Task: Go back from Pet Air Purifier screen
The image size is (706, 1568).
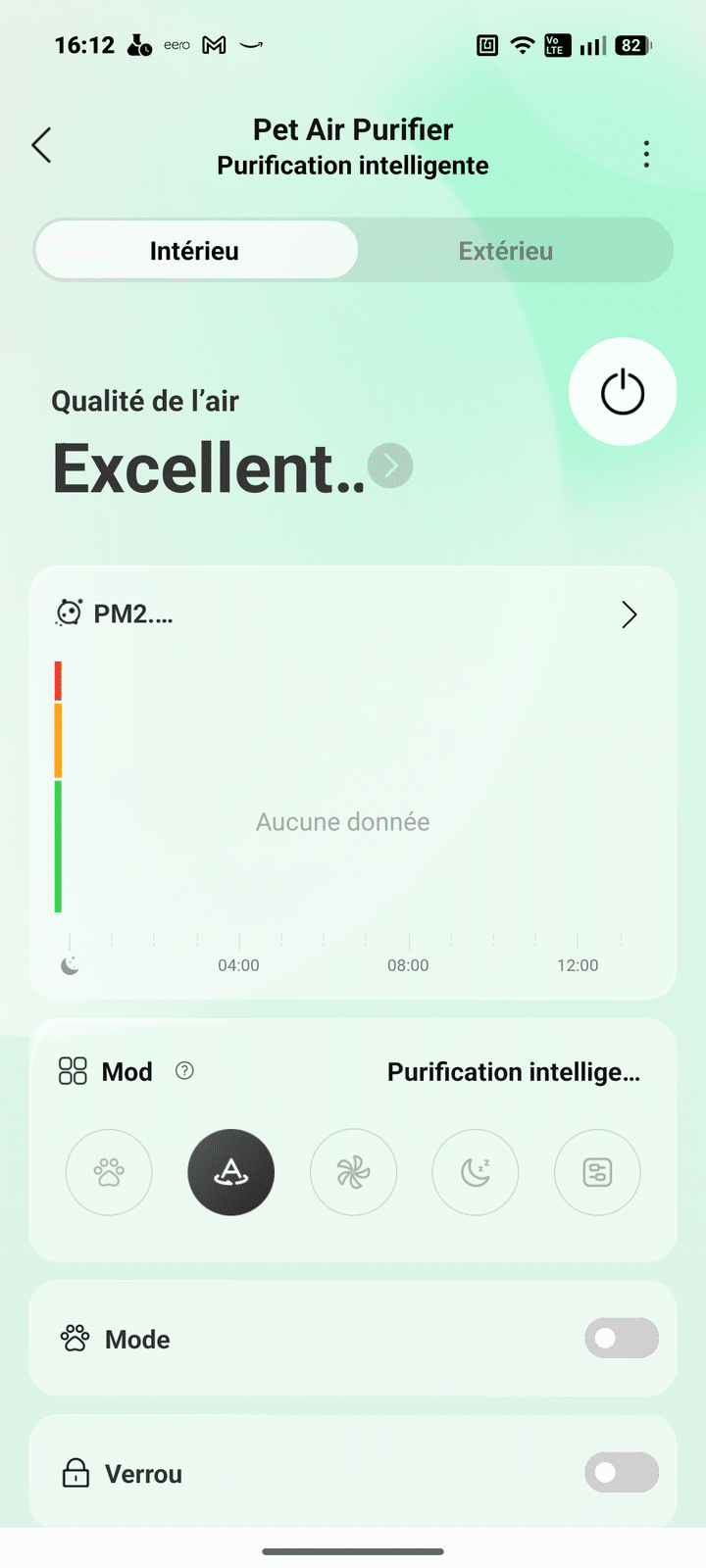Action: tap(41, 146)
